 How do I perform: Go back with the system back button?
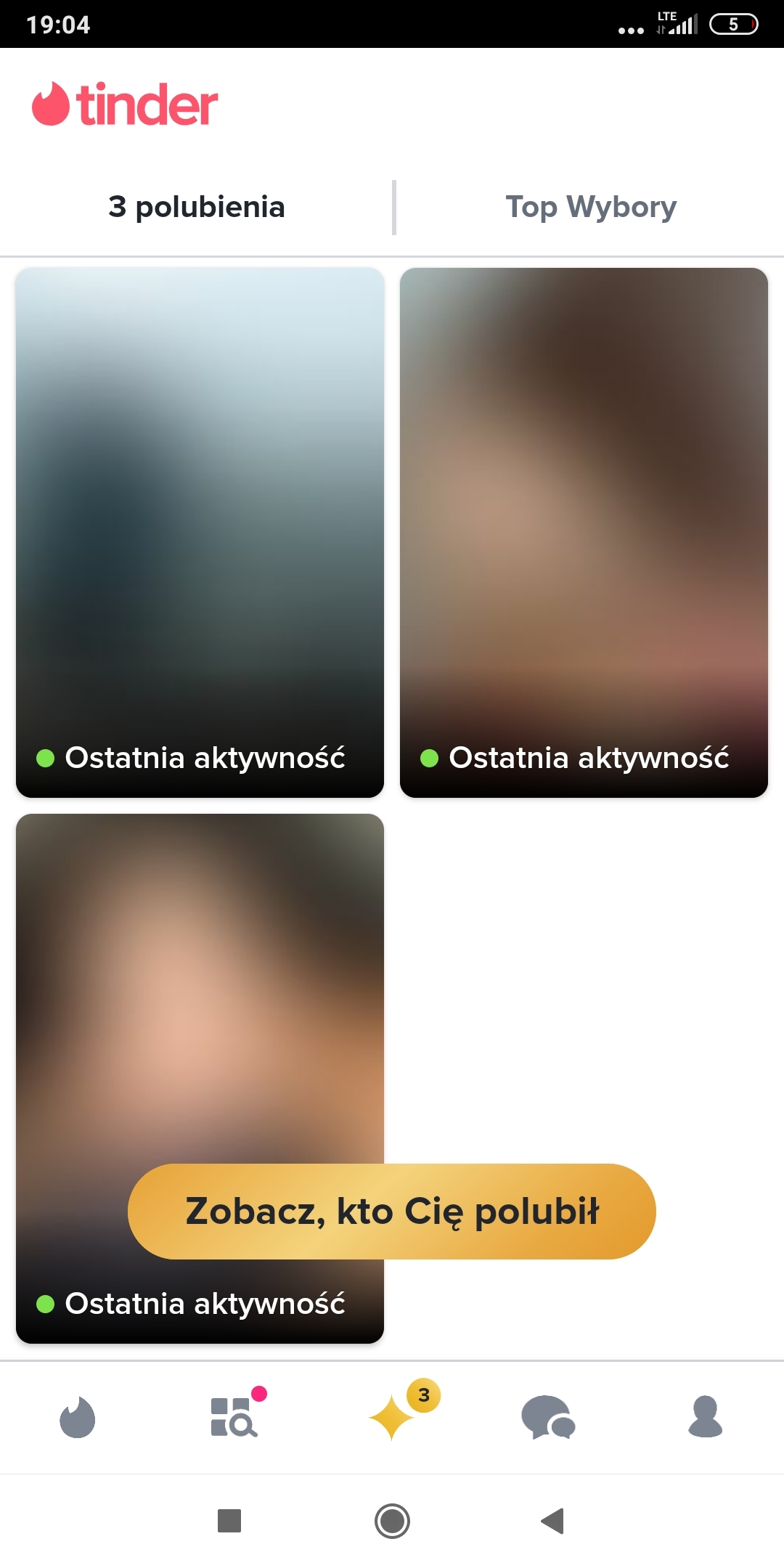click(553, 1520)
